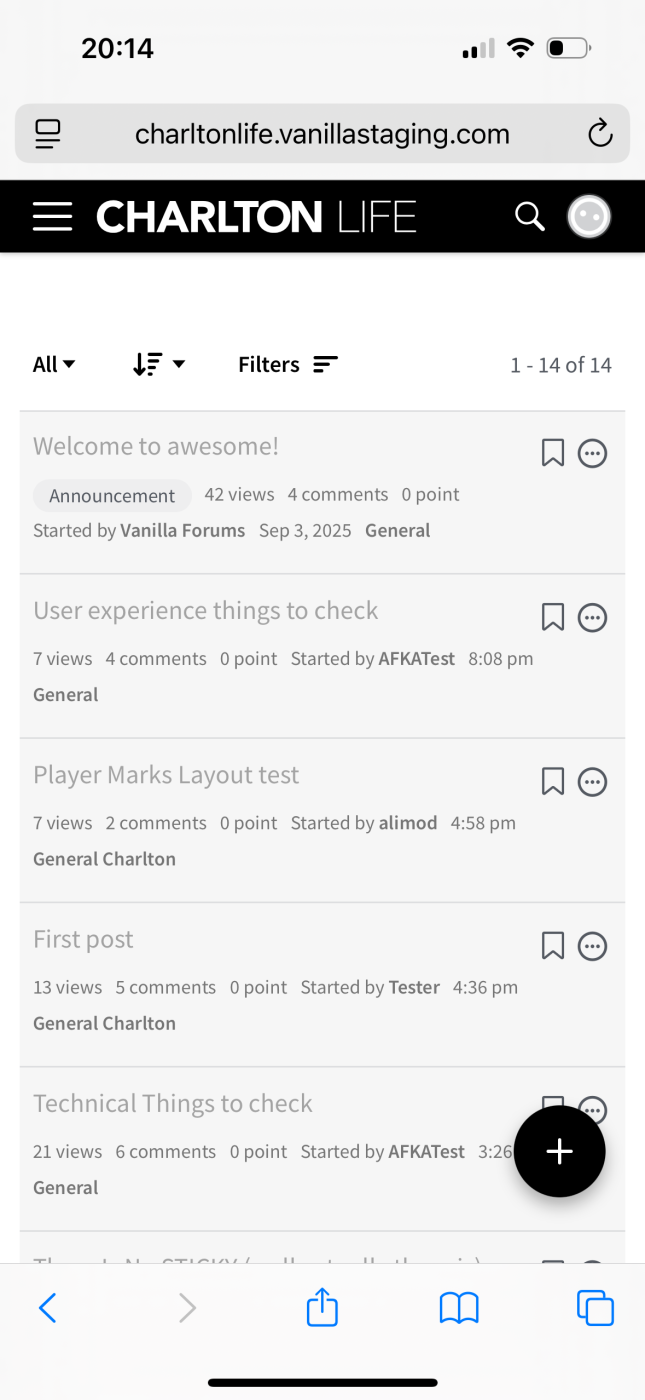Open the hamburger navigation menu

(52, 216)
